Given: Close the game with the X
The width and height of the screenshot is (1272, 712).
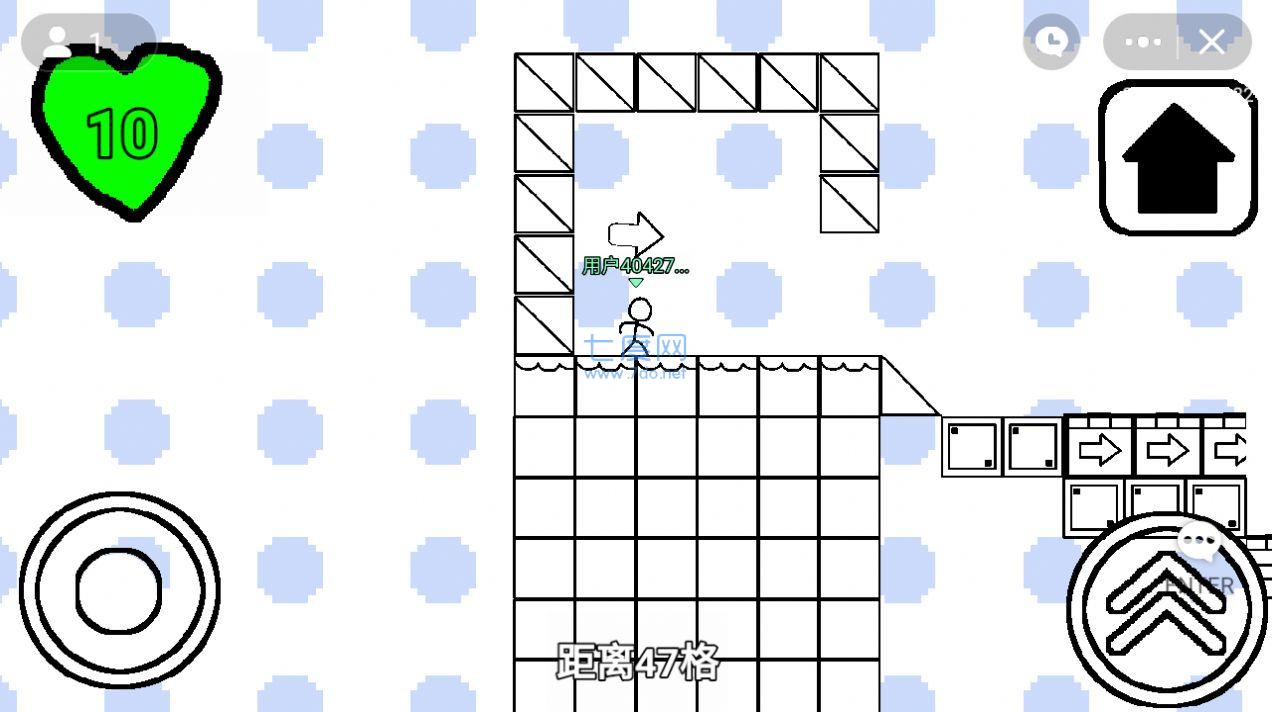Looking at the screenshot, I should pos(1212,42).
